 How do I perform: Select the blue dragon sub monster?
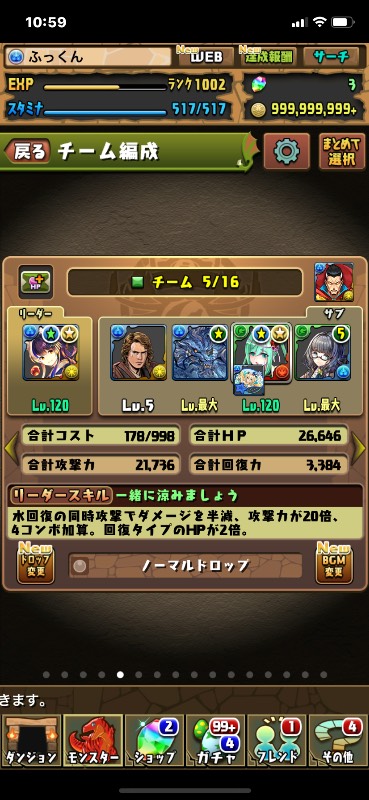tap(200, 353)
